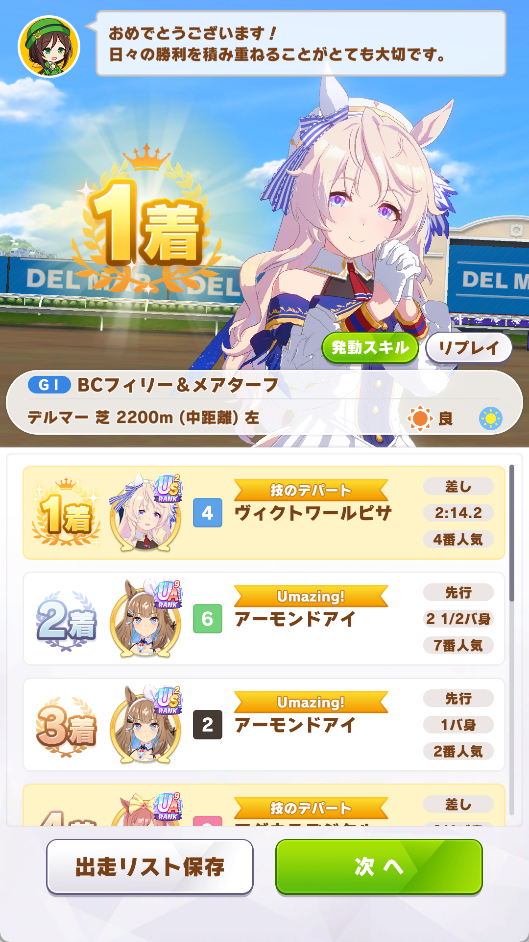Save the entry list with 出走リスト保存
529x942 pixels.
(150, 866)
